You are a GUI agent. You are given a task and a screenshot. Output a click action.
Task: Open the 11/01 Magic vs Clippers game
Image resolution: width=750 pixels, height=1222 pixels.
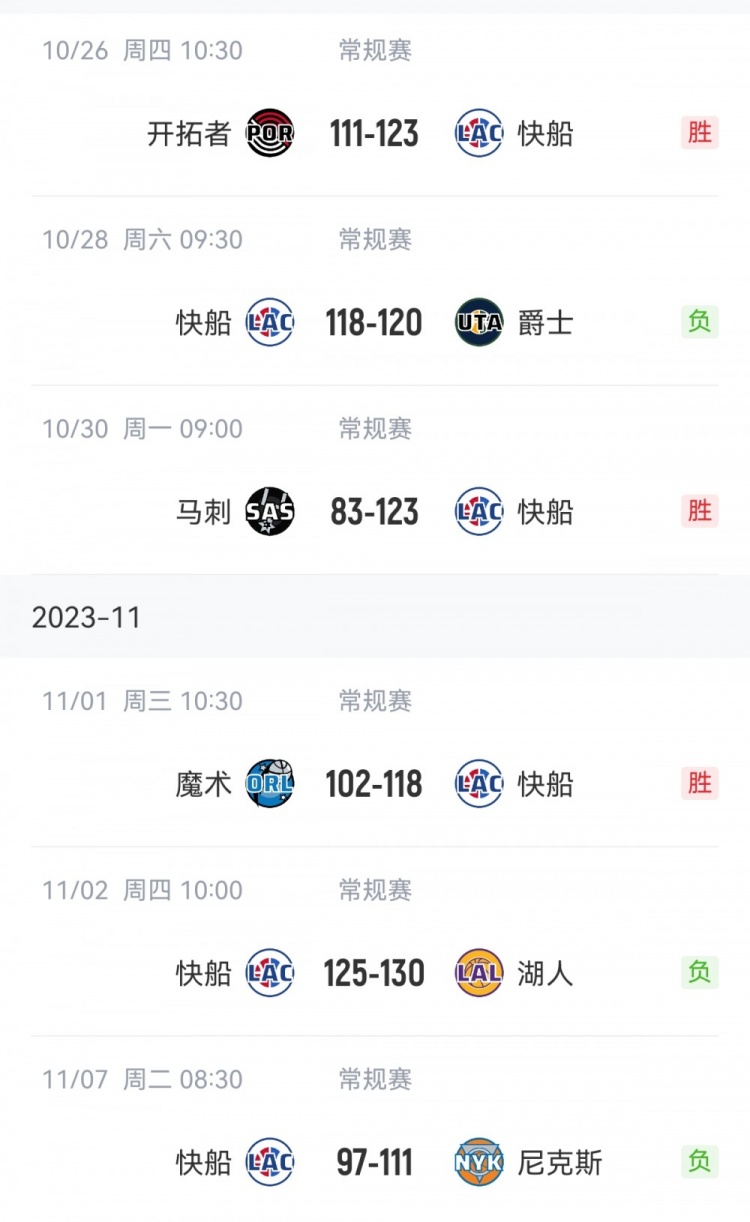(x=375, y=752)
